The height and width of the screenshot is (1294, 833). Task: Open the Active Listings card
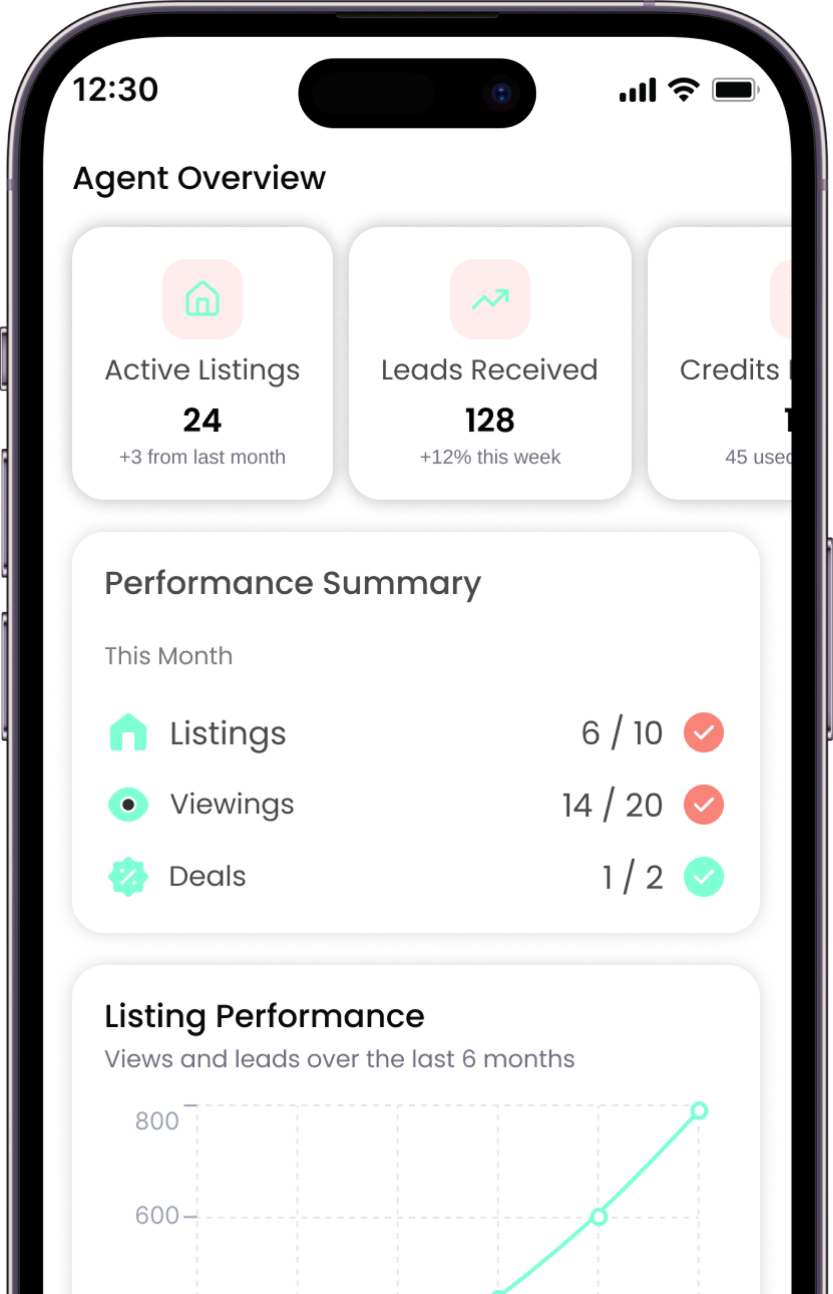click(202, 364)
